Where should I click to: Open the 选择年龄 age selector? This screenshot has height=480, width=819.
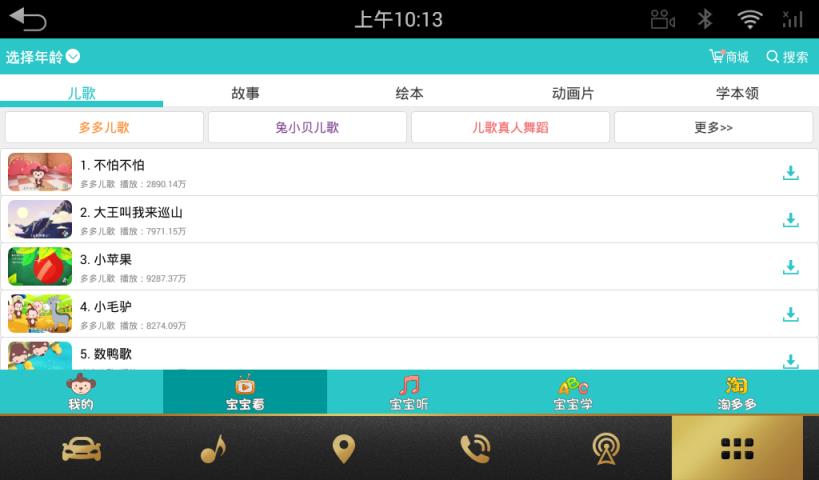click(x=43, y=57)
